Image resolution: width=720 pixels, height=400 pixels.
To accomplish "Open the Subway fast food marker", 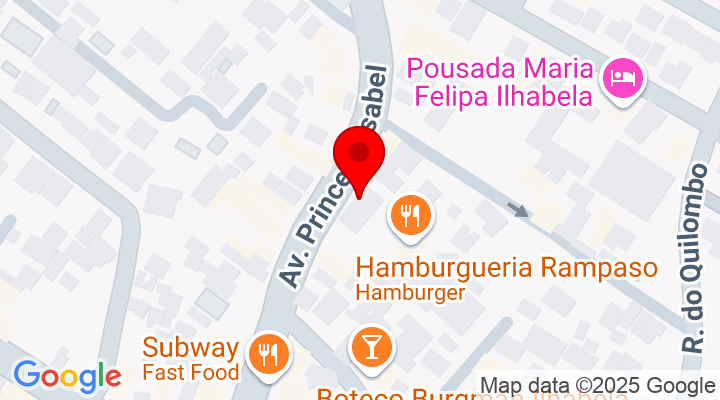I will pos(268,355).
